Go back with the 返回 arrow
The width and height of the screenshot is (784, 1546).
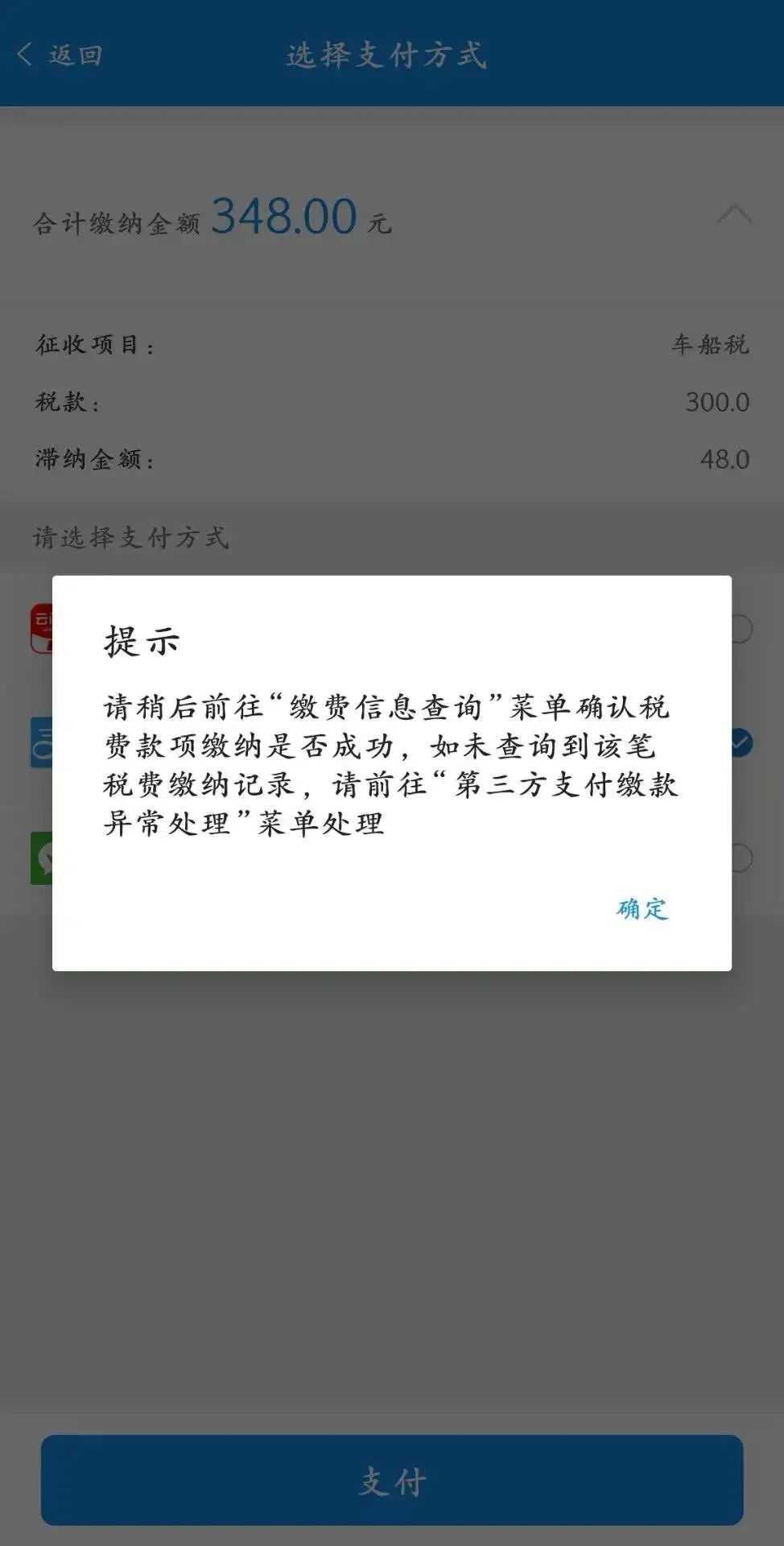(x=59, y=55)
